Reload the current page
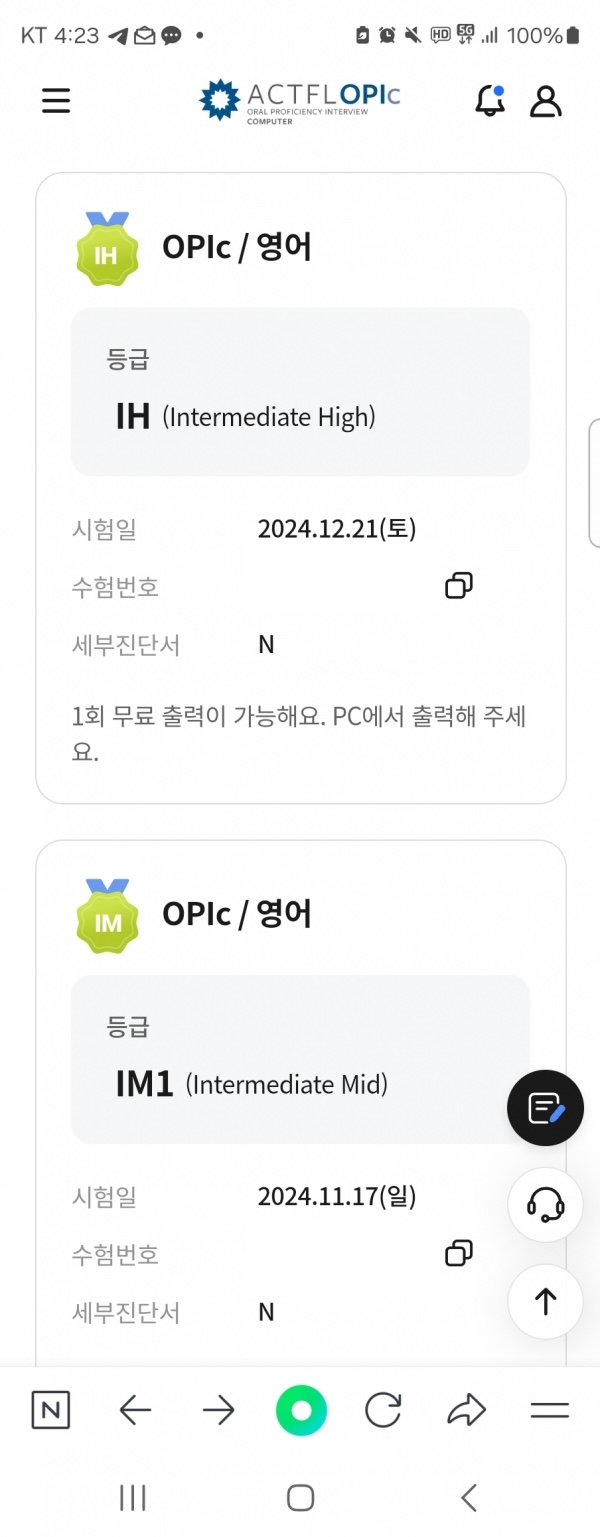Screen dimensions: 600x1537 click(383, 1411)
